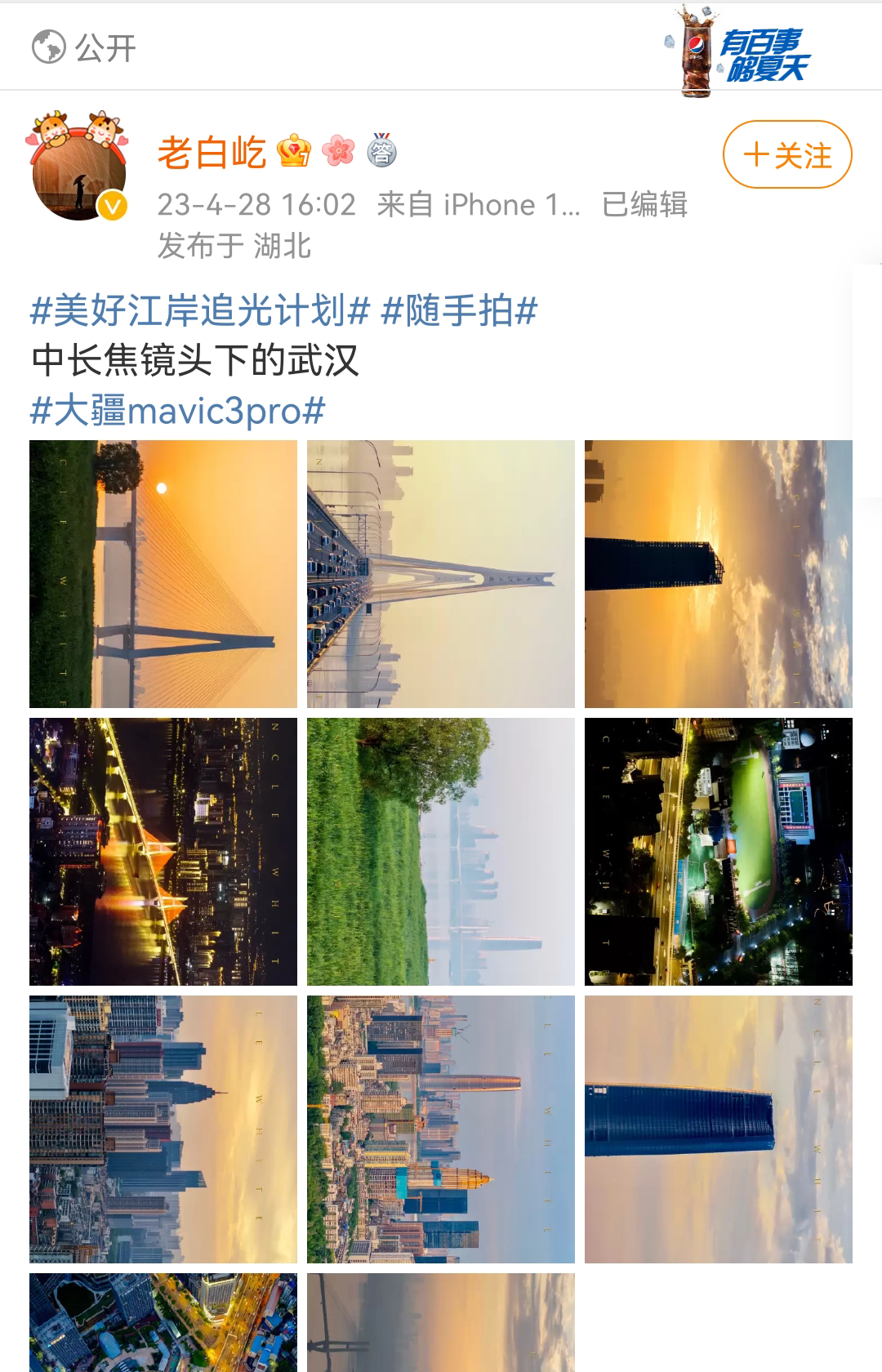View the night lit bridge photo
882x1372 pixels.
tap(163, 851)
